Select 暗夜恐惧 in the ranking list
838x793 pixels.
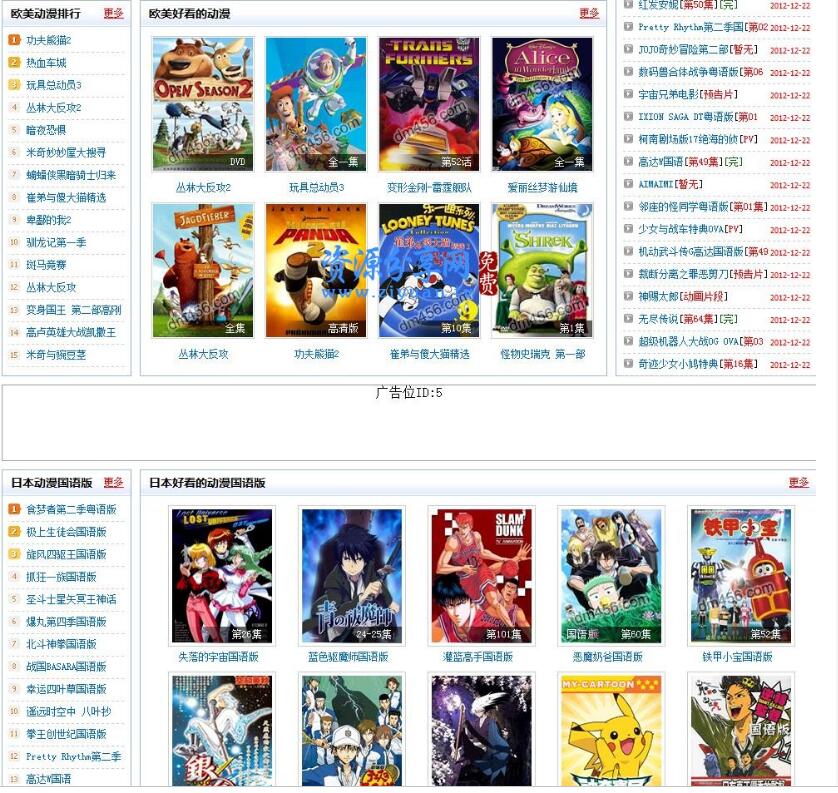coord(46,130)
